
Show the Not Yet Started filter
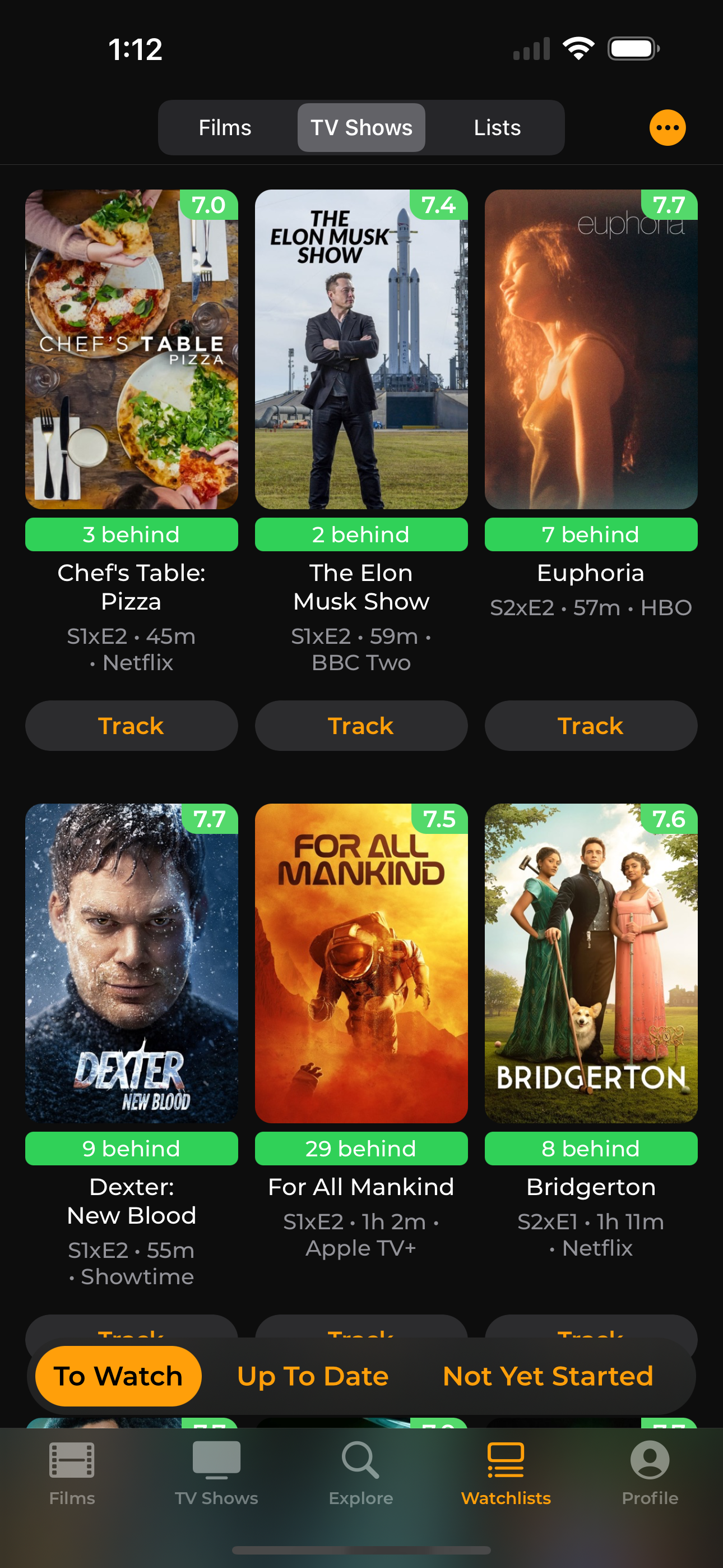click(548, 1376)
